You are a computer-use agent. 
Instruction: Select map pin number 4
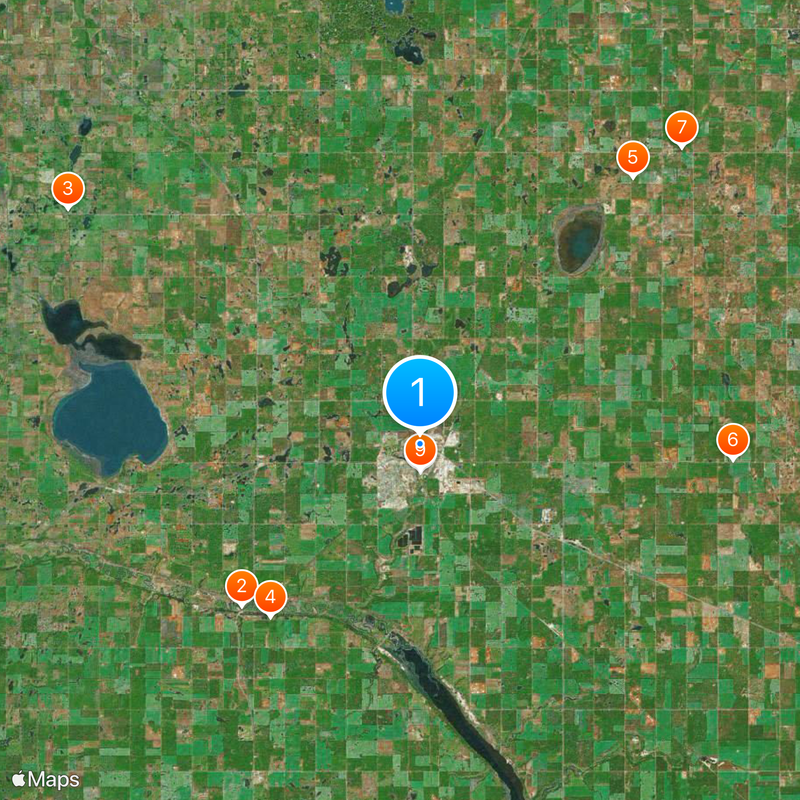point(270,597)
